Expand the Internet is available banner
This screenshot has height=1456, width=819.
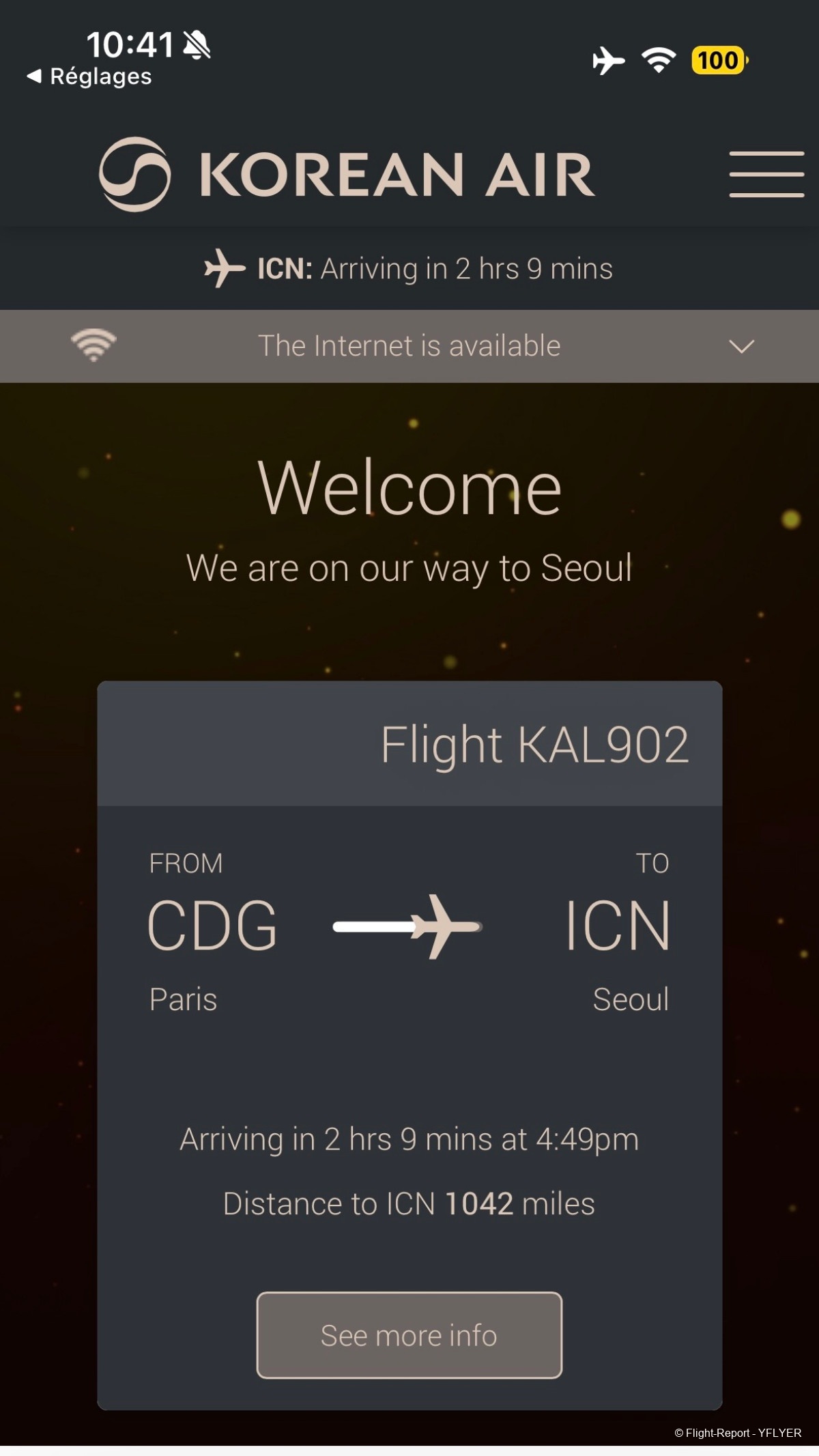point(741,347)
